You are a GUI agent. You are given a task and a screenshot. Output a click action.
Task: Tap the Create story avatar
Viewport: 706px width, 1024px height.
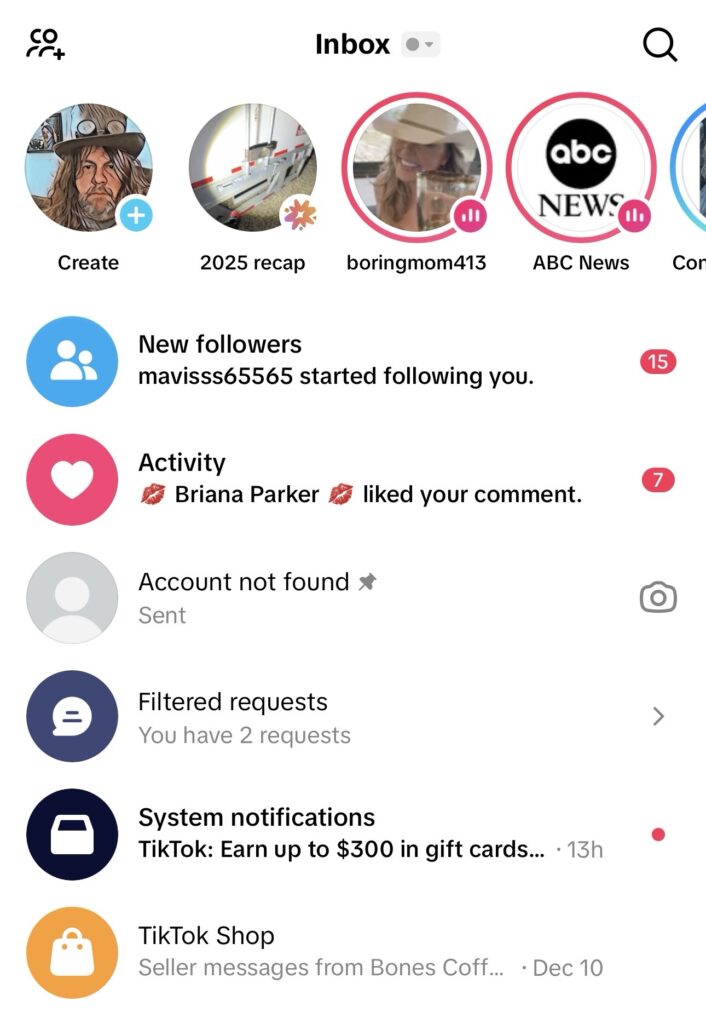88,168
